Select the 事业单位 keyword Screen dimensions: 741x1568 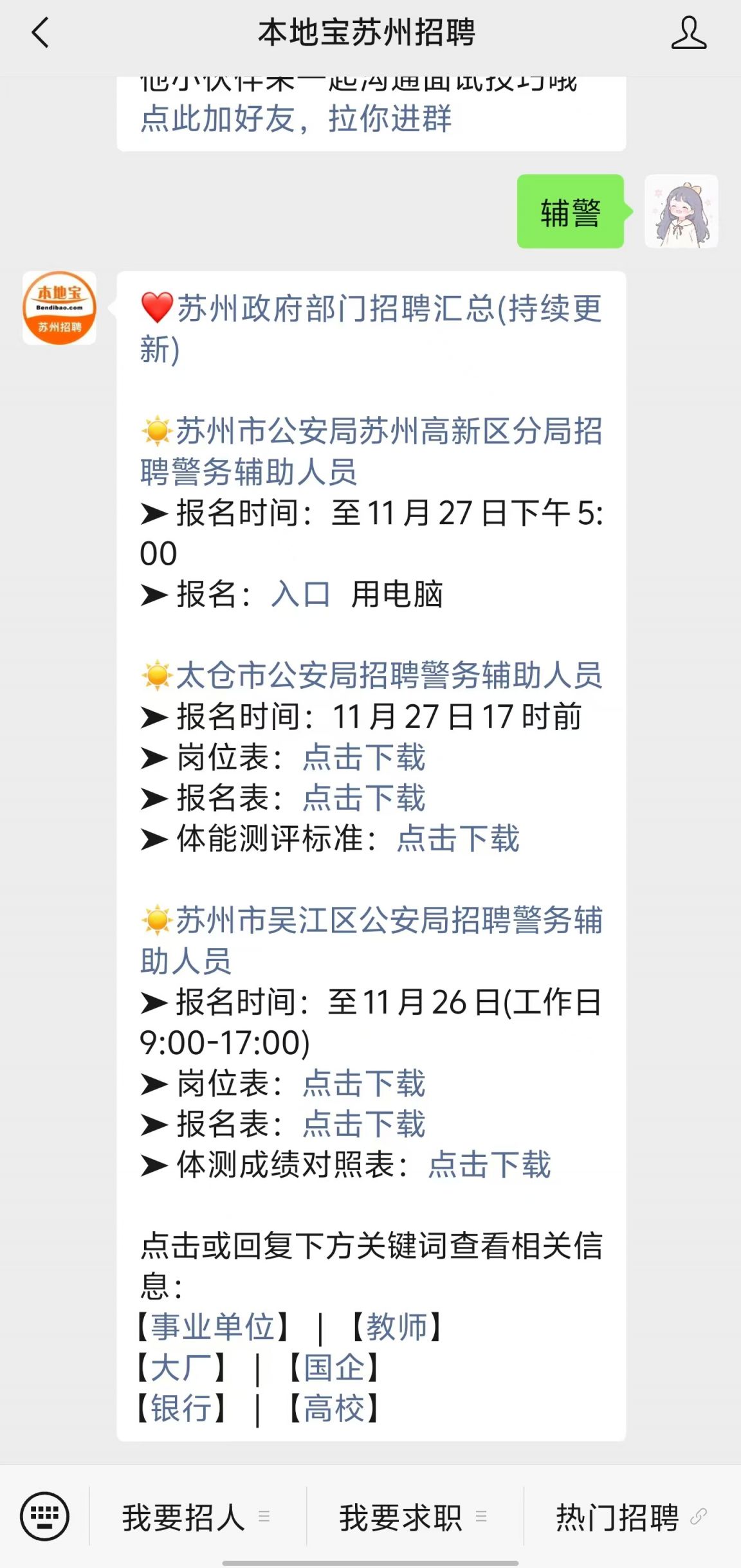point(212,1327)
